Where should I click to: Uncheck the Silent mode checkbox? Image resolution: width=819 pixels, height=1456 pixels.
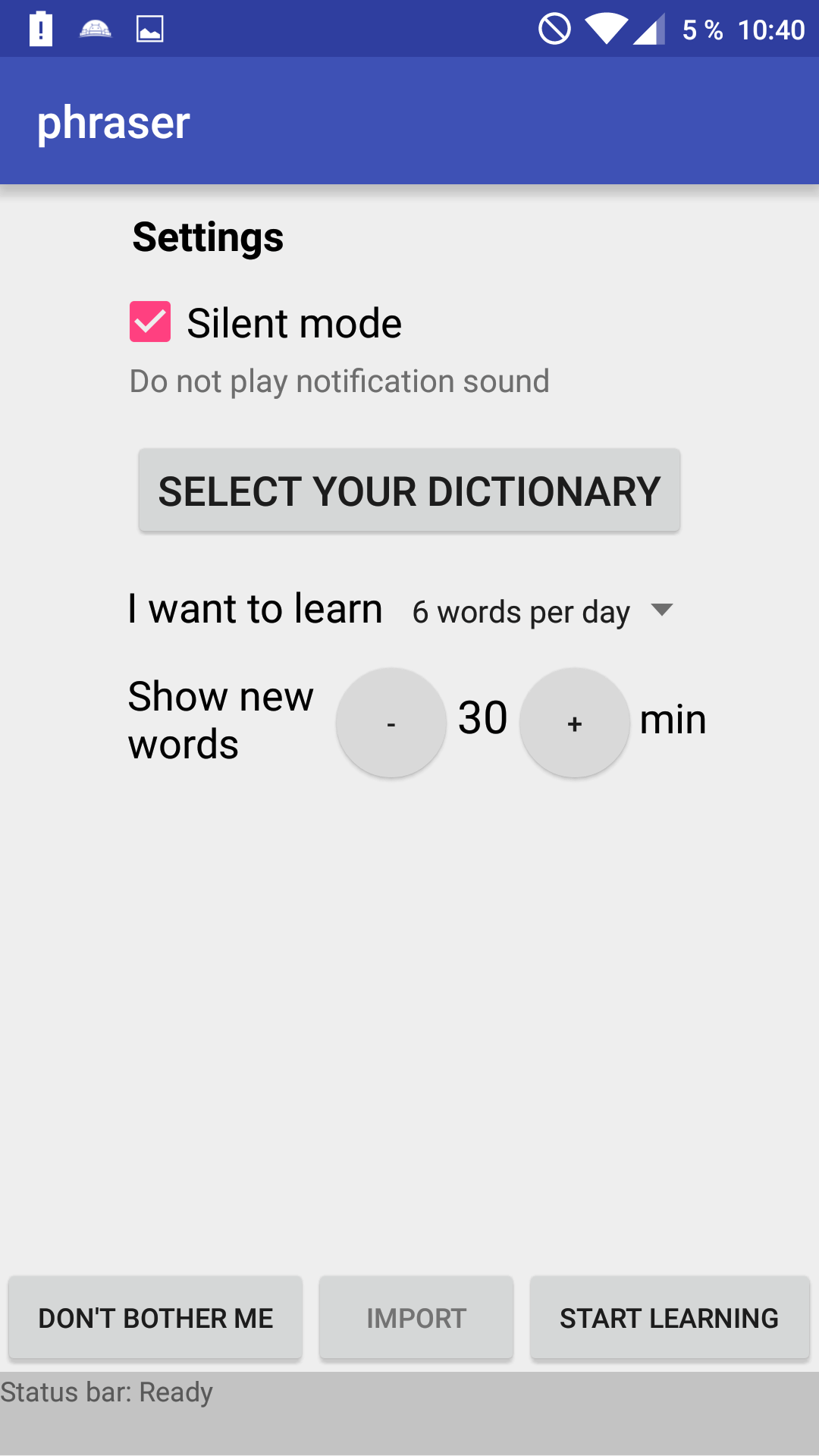point(150,322)
